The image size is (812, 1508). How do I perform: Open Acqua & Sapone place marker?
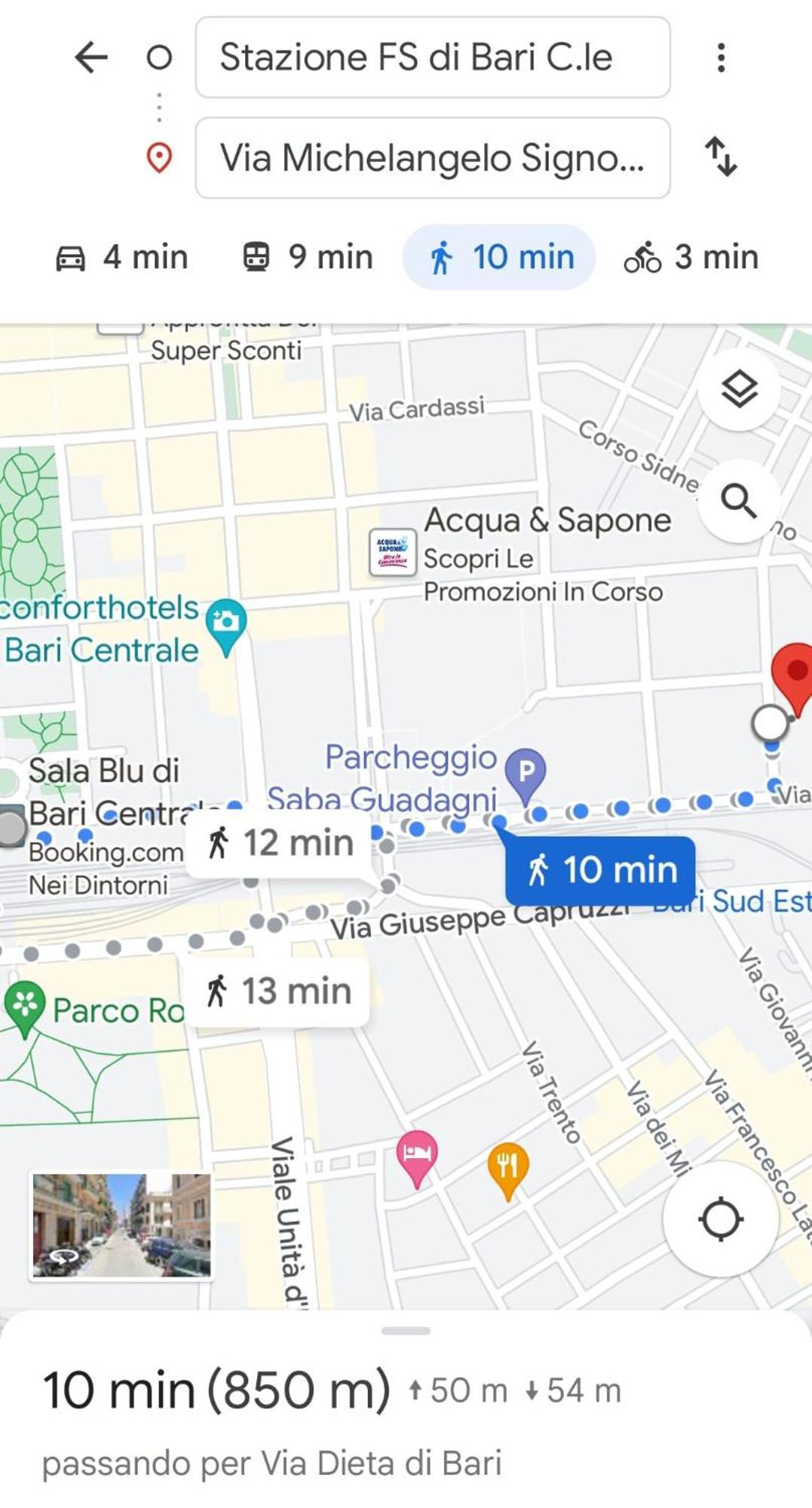point(392,553)
